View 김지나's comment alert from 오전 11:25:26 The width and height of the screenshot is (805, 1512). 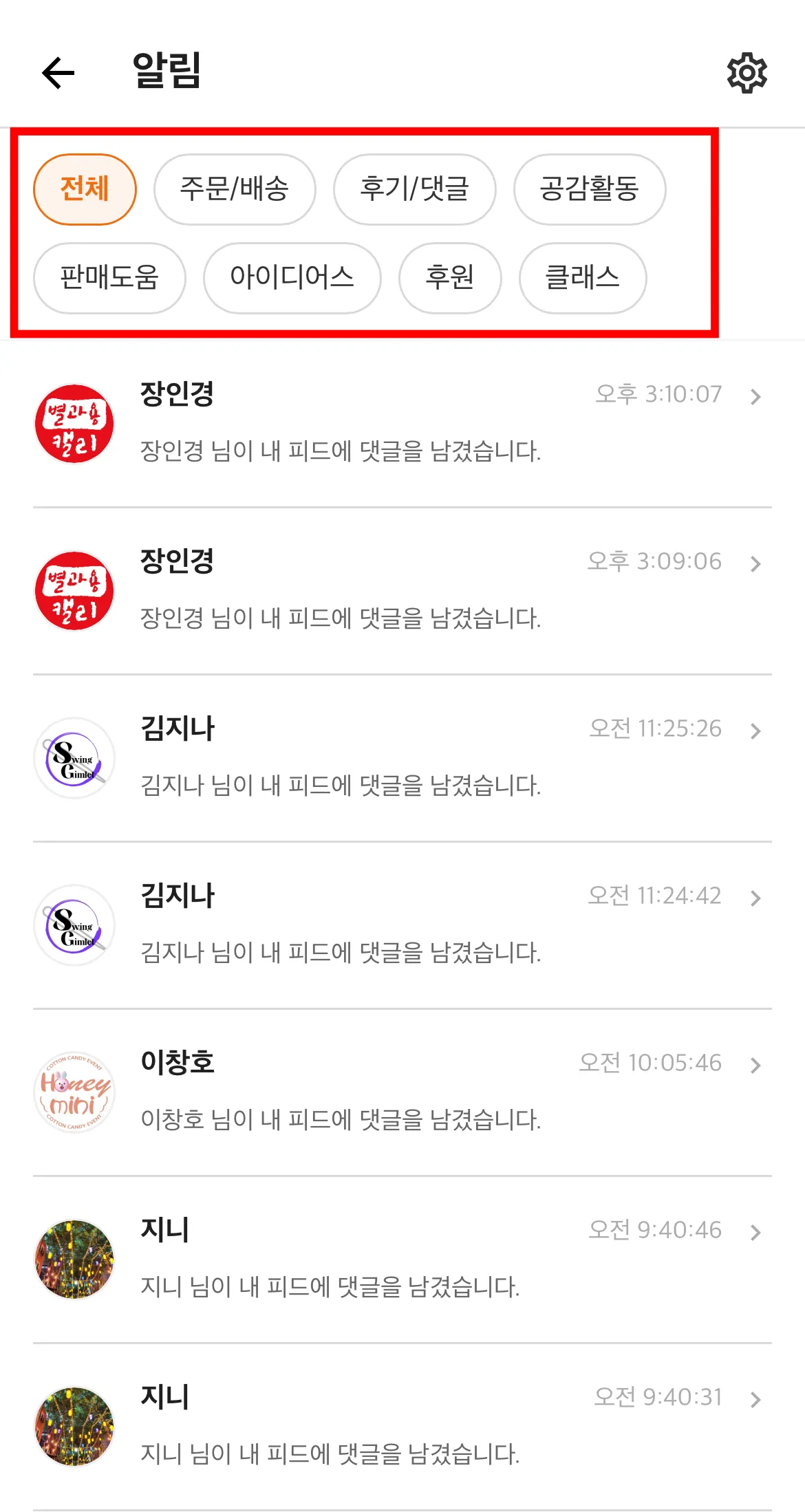pos(402,758)
